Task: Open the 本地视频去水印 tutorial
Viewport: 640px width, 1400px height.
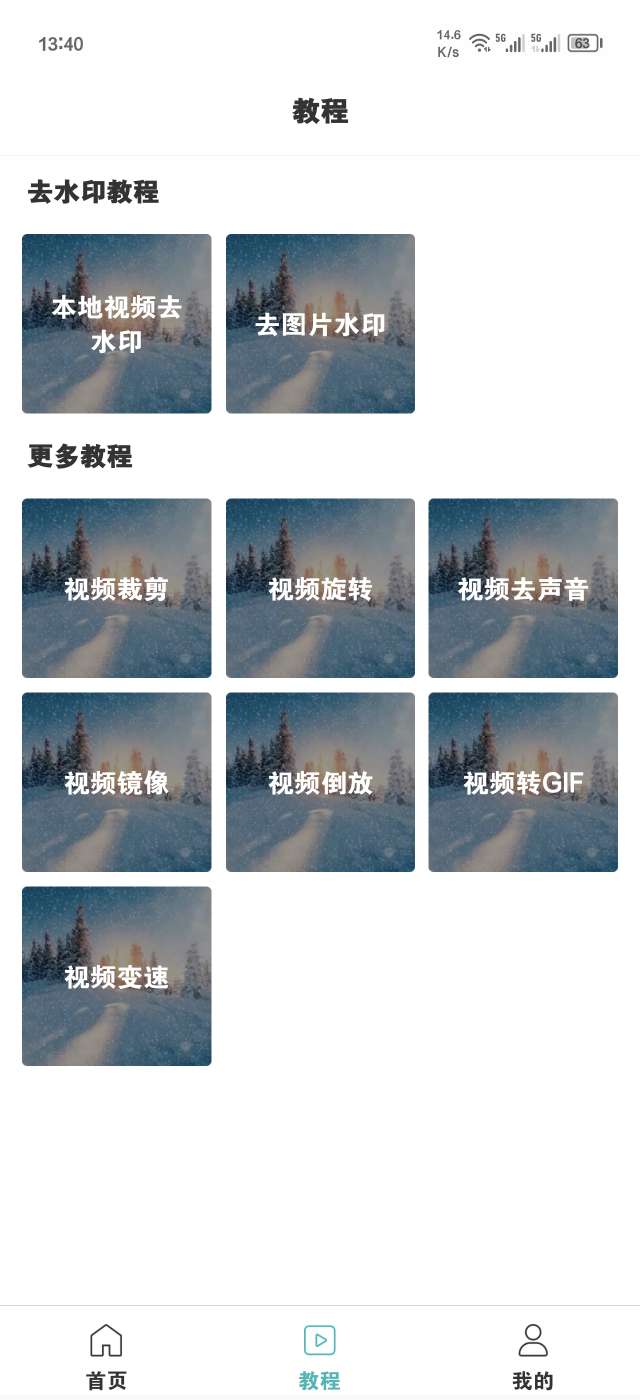Action: 116,324
